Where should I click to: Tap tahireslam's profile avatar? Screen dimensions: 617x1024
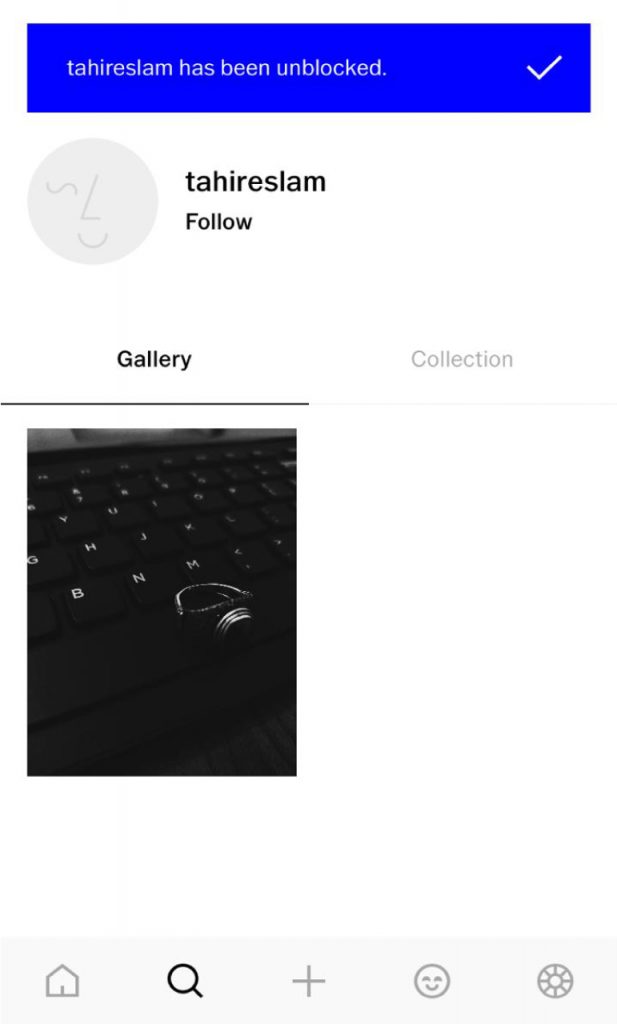pyautogui.click(x=92, y=201)
